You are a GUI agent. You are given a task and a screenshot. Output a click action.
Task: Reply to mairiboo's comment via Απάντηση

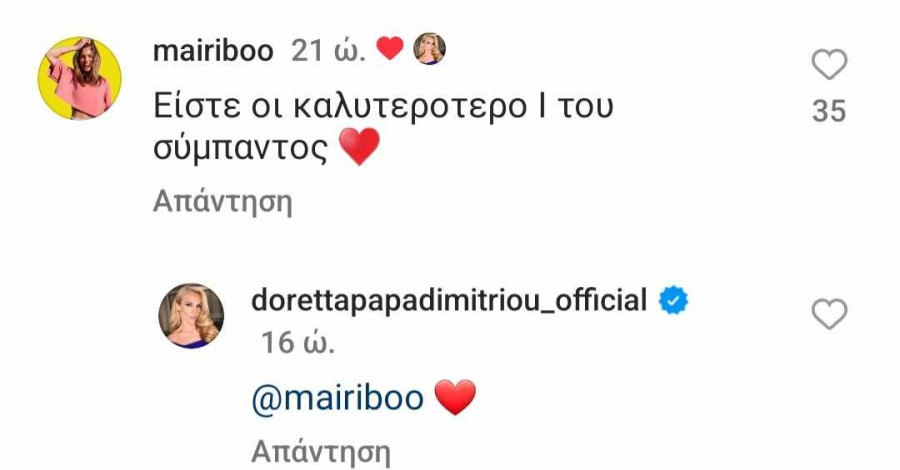tap(222, 202)
